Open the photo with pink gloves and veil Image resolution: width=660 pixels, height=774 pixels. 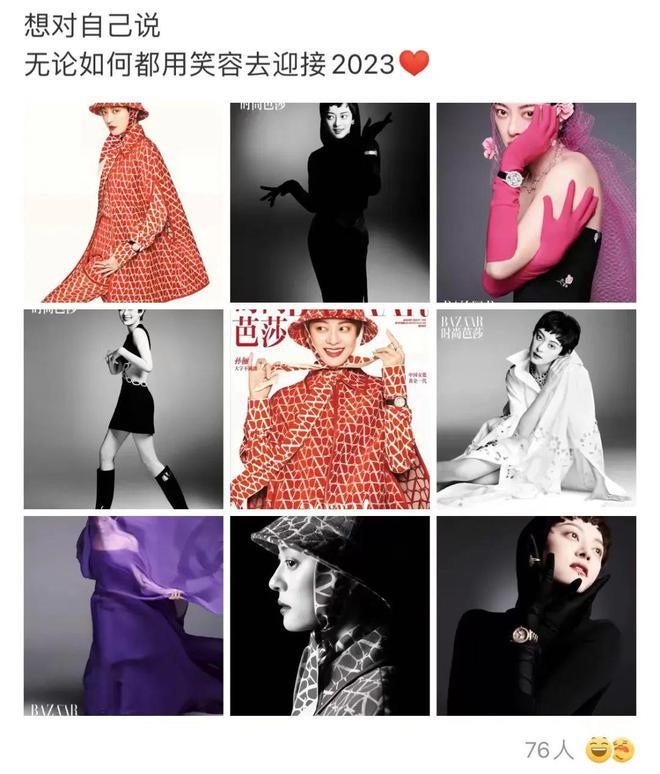coord(536,202)
